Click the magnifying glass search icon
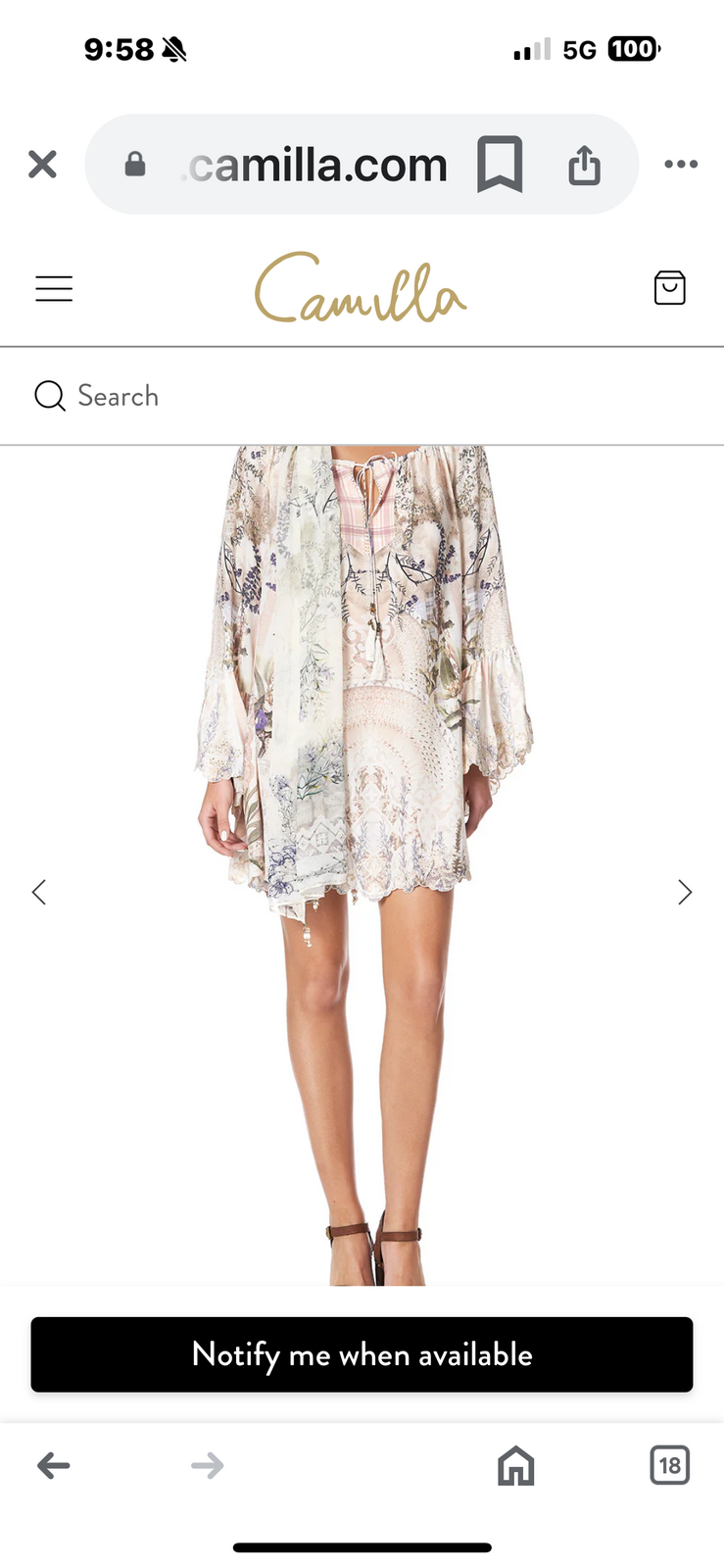The image size is (724, 1568). tap(49, 396)
